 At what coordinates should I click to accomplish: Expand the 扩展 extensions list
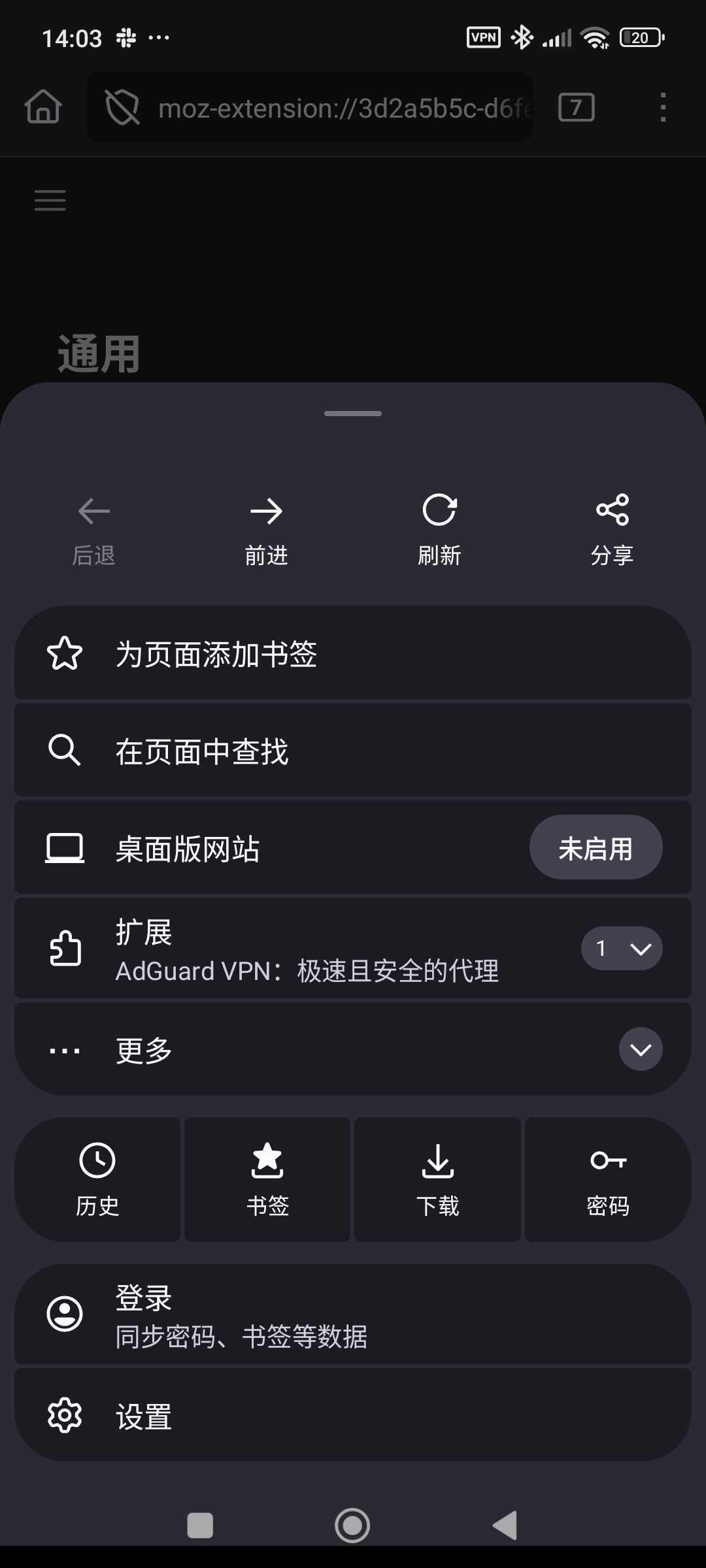(x=621, y=949)
